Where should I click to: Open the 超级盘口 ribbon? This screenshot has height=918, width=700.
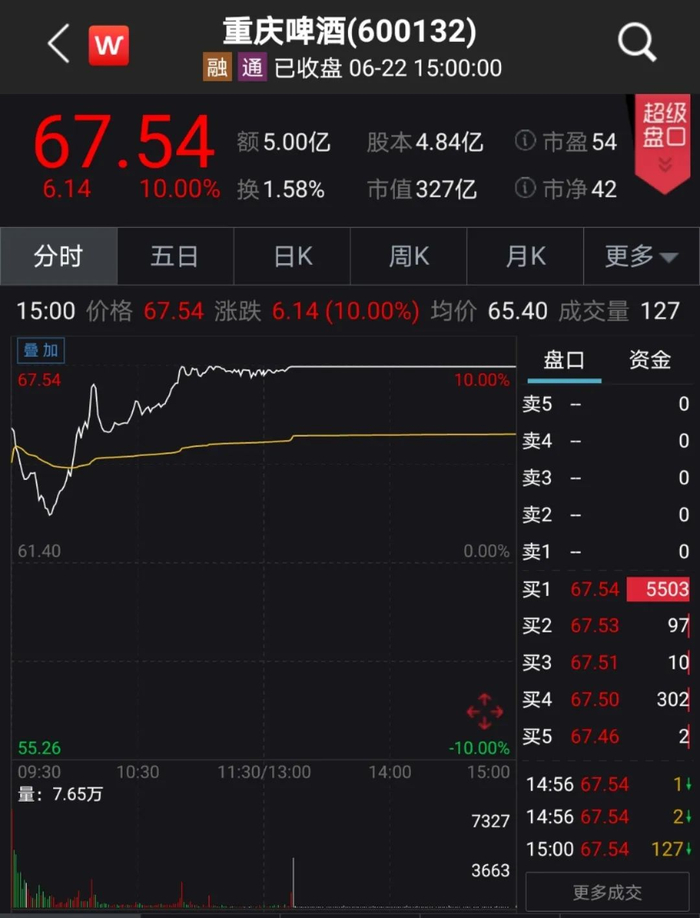[x=665, y=140]
